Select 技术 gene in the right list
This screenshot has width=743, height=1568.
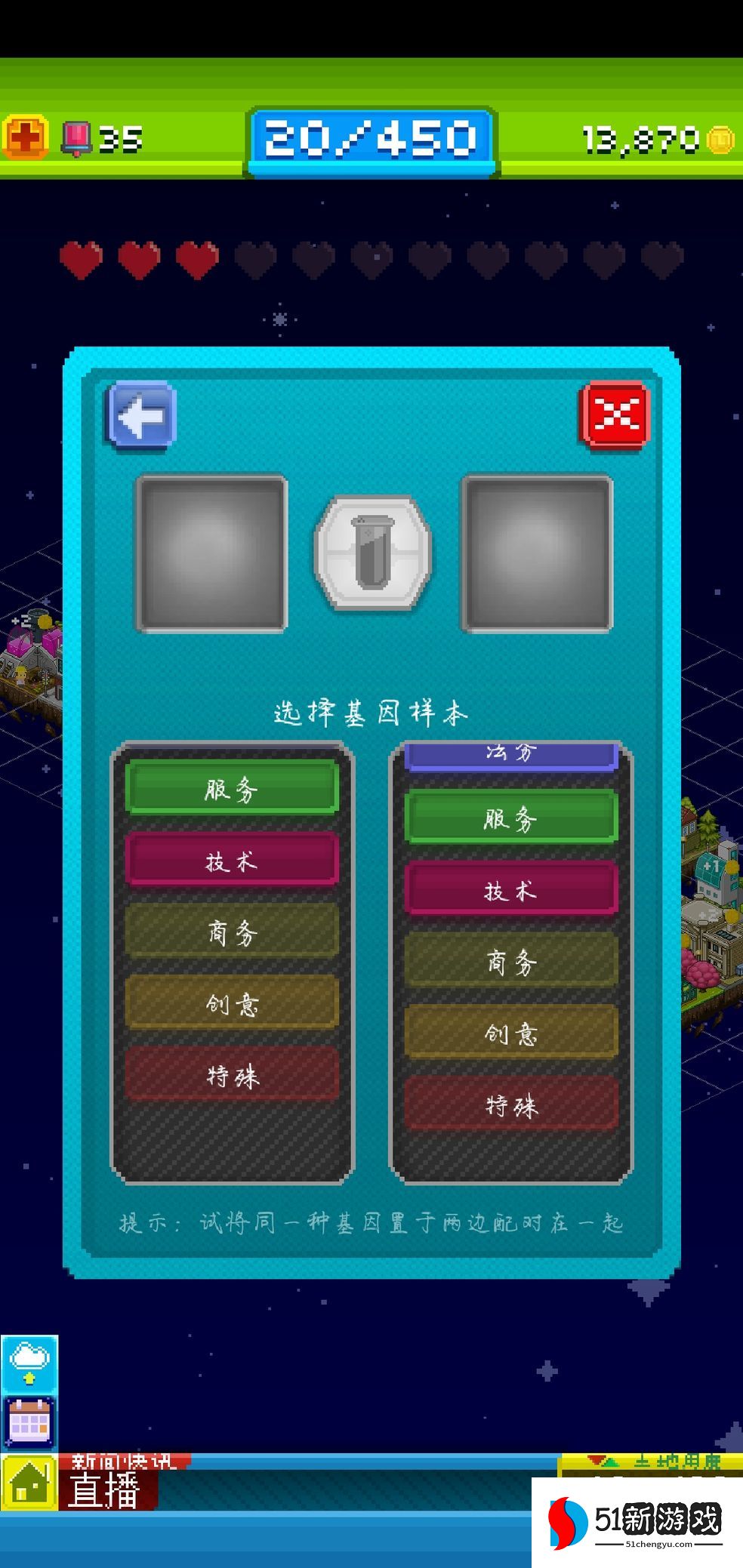(x=510, y=890)
